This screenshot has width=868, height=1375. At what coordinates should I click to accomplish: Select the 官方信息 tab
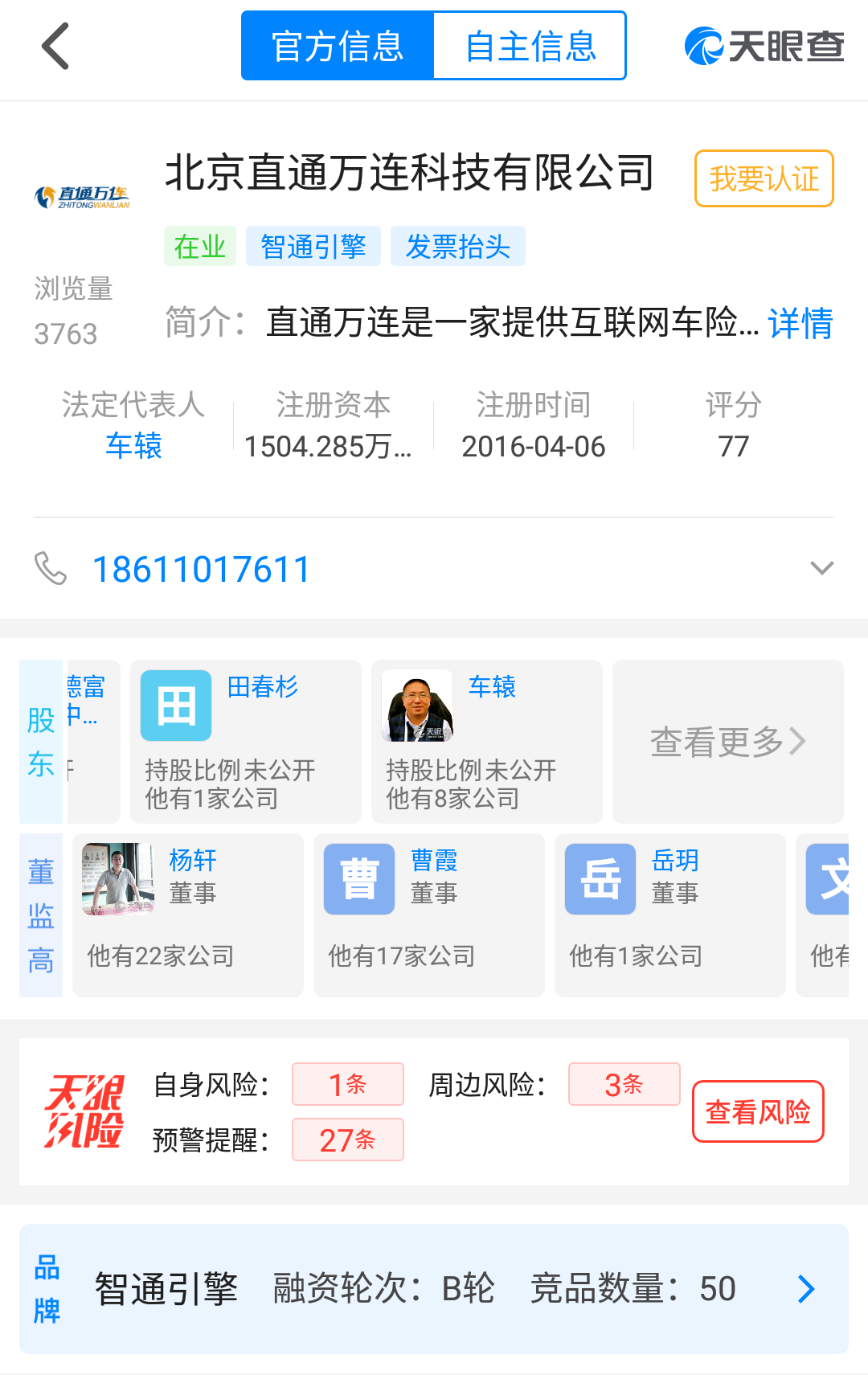click(x=338, y=47)
